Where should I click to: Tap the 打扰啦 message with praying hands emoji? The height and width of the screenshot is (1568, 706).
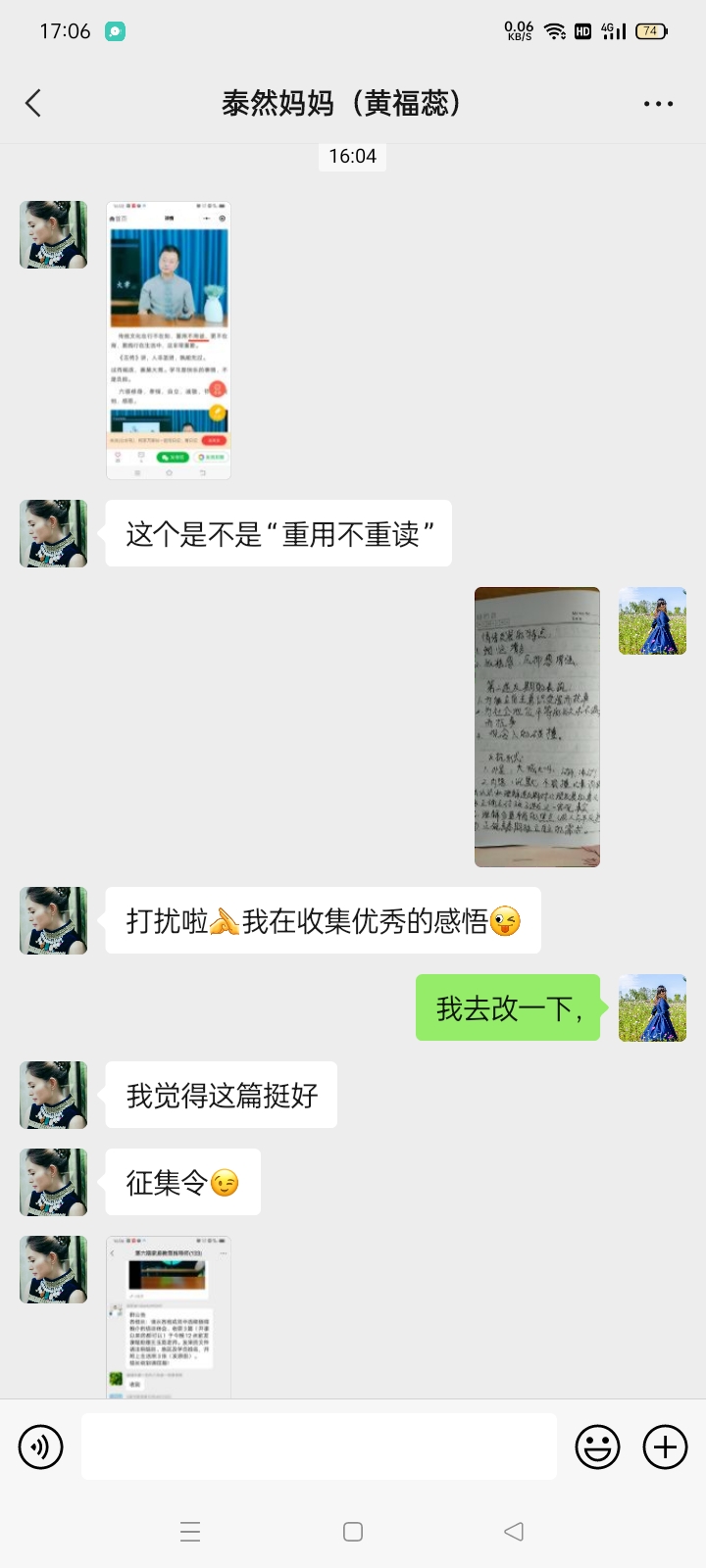pyautogui.click(x=324, y=920)
